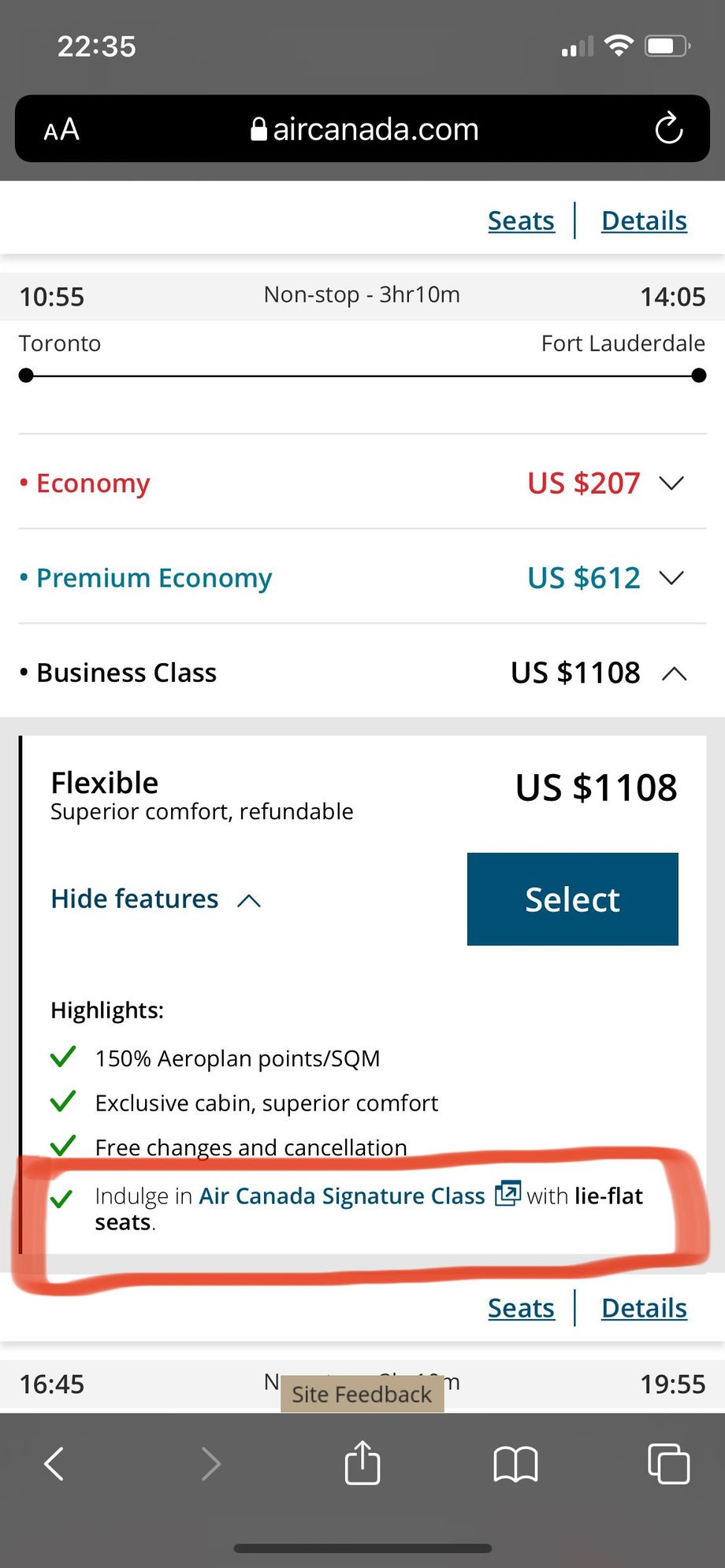Open Safari bookmarks

[515, 1464]
